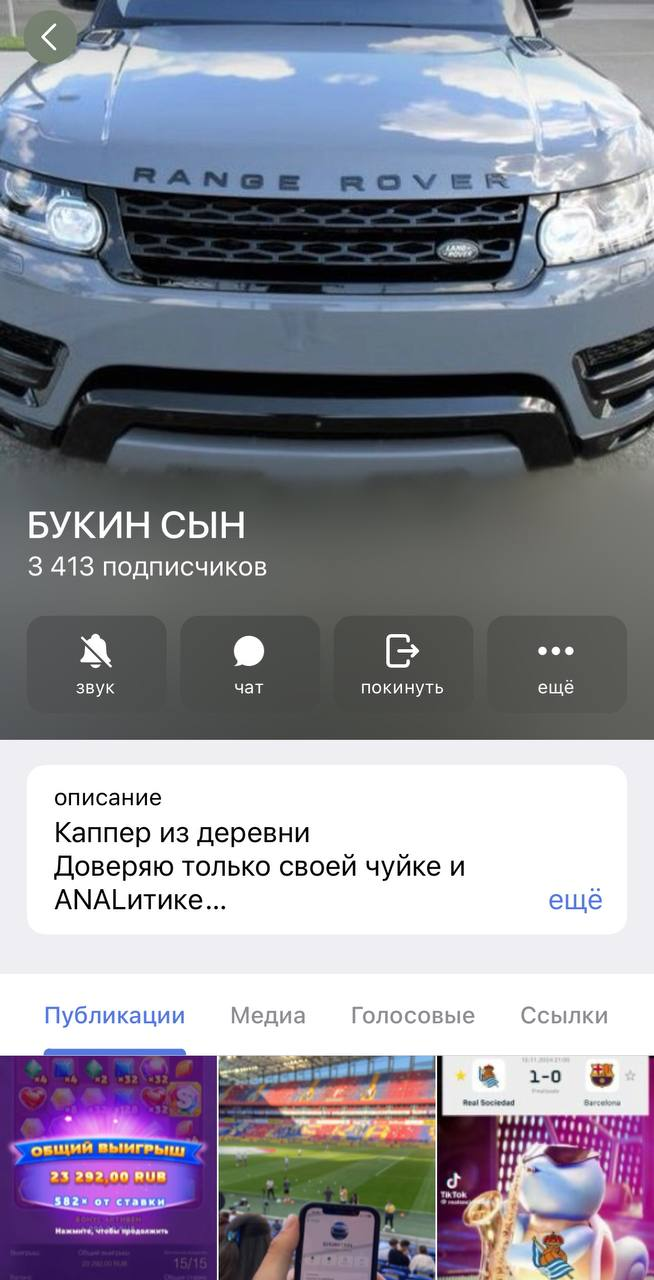Image resolution: width=654 pixels, height=1280 pixels.
Task: Expand description with the ещё link
Action: [x=575, y=899]
